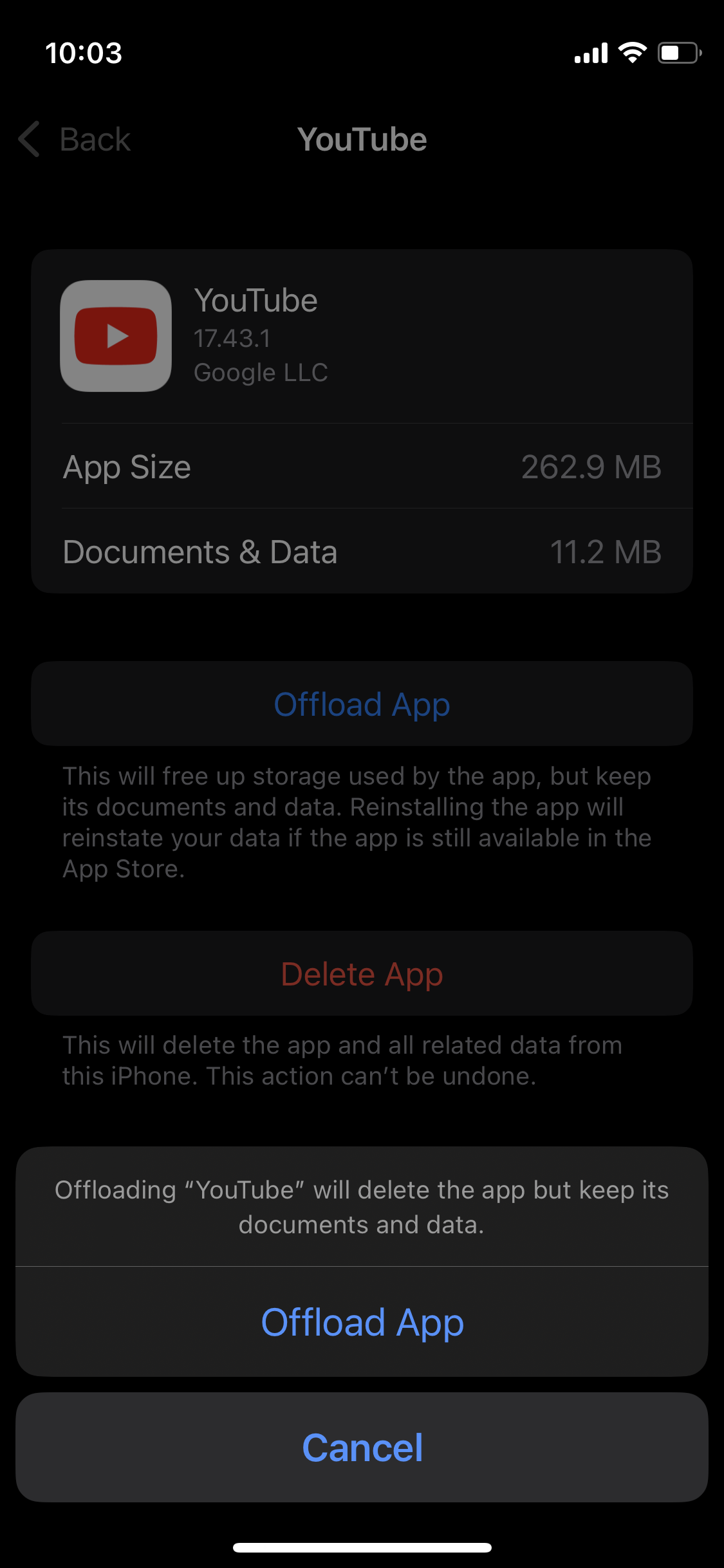Tap the red play symbol on YouTube icon
This screenshot has height=1568, width=724.
[117, 336]
